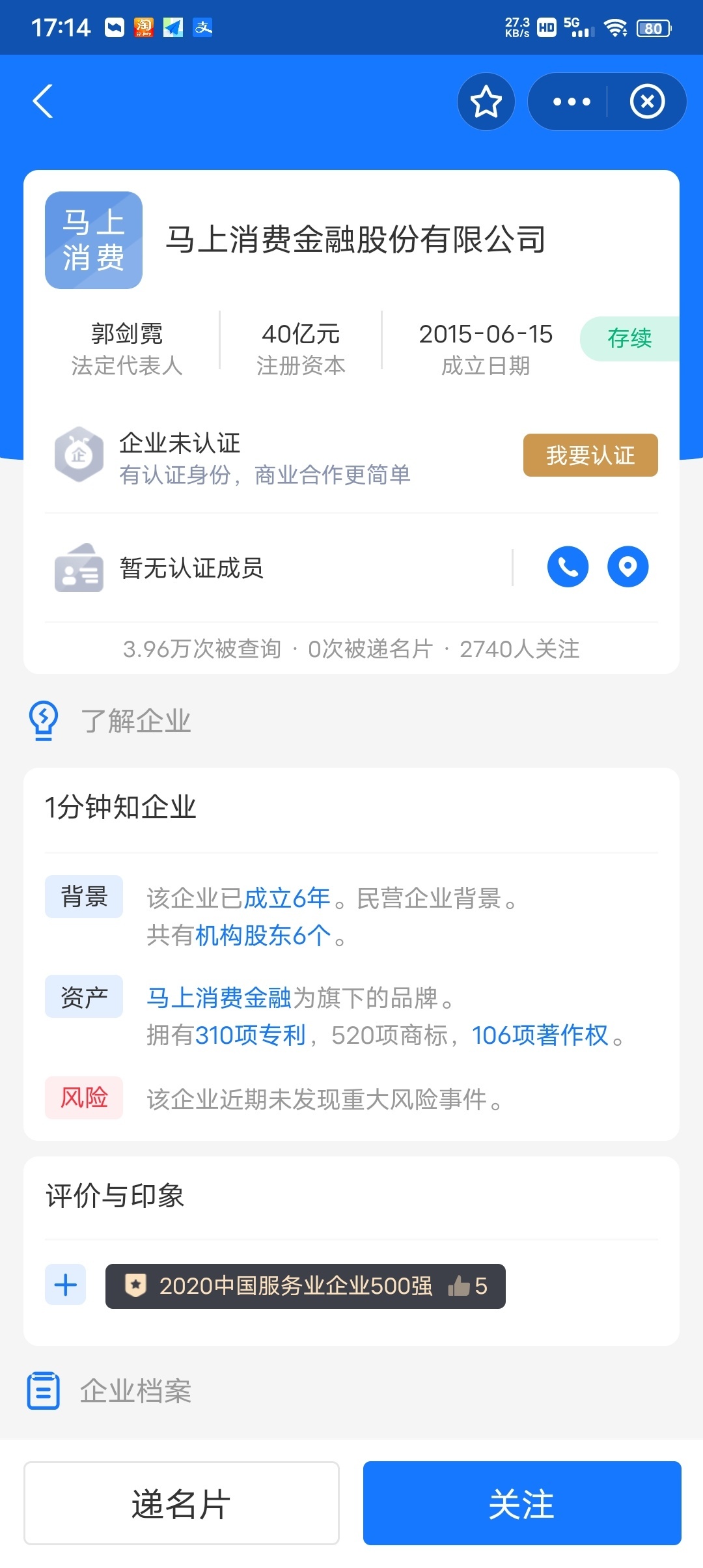The height and width of the screenshot is (1568, 703).
Task: View the 106项著作权 link
Action: 540,1035
